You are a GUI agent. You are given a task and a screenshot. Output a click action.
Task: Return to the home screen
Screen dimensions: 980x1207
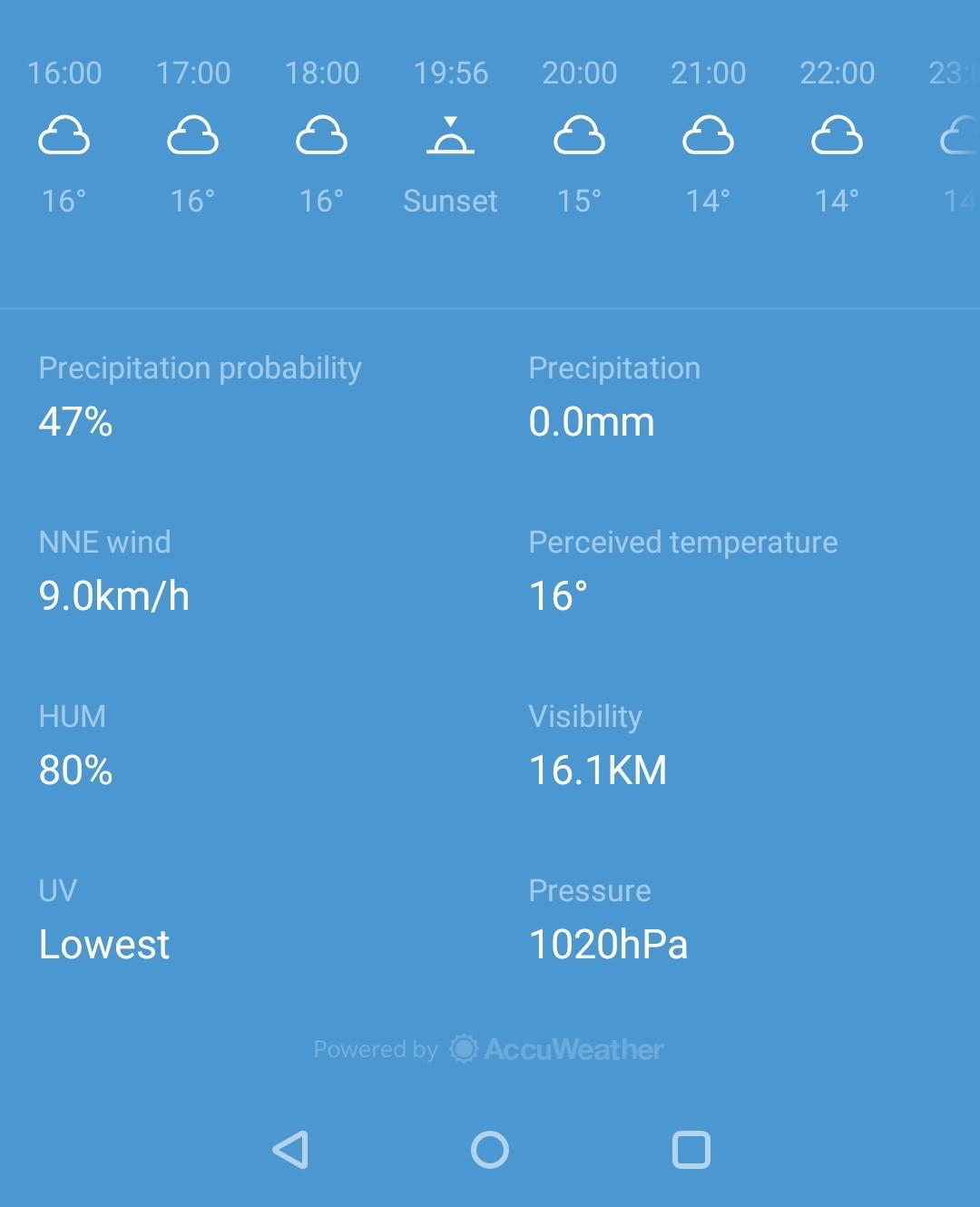tap(490, 1150)
